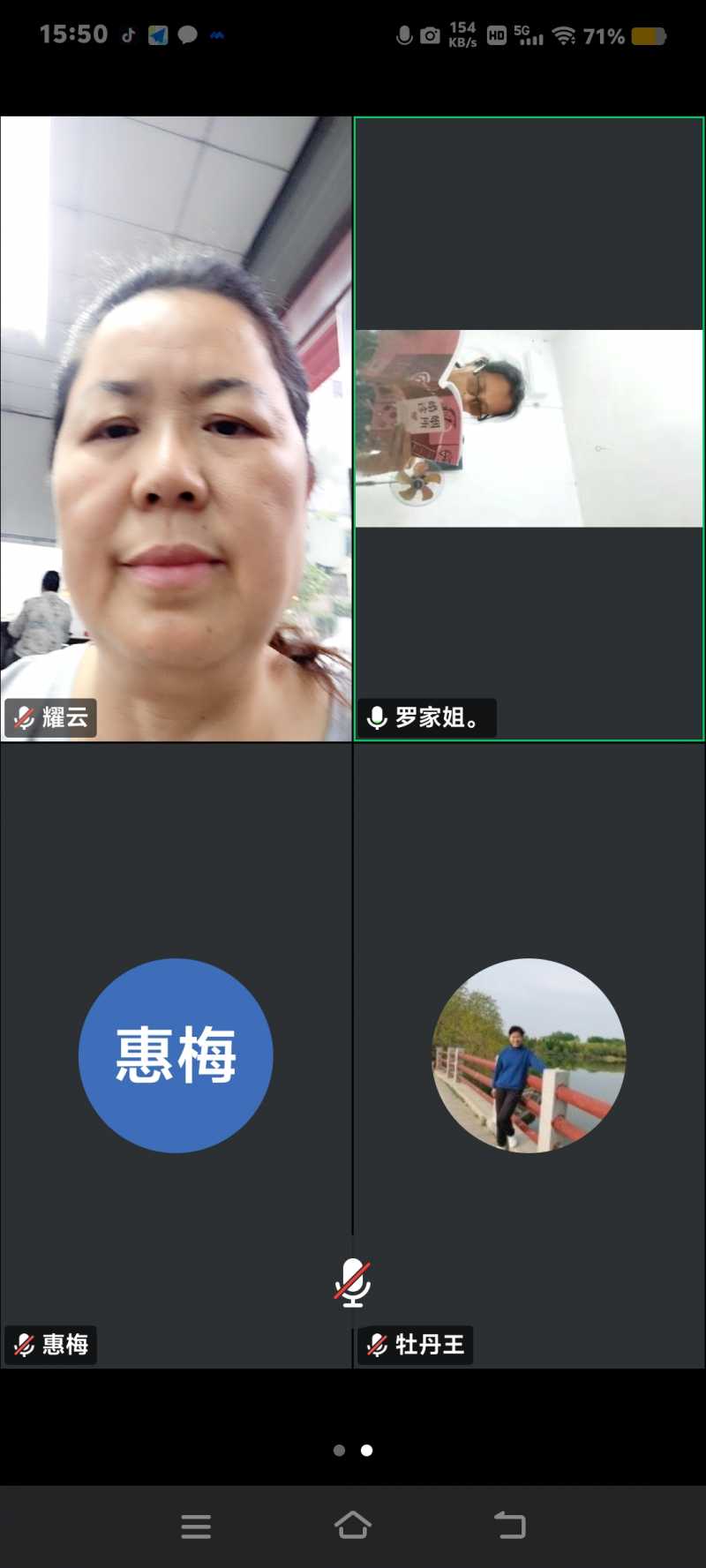Select 耀云's video tile

pyautogui.click(x=176, y=428)
